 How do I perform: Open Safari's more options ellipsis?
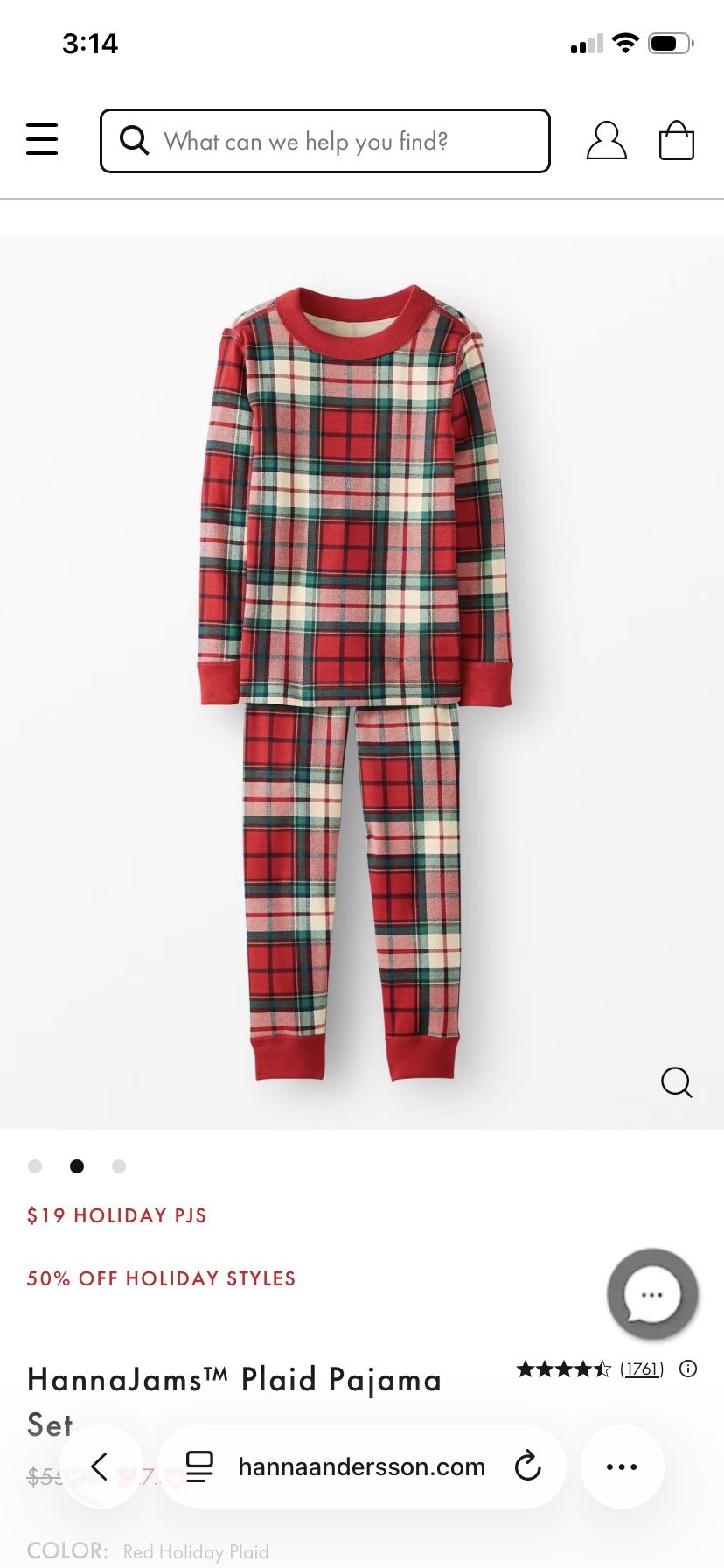622,1466
